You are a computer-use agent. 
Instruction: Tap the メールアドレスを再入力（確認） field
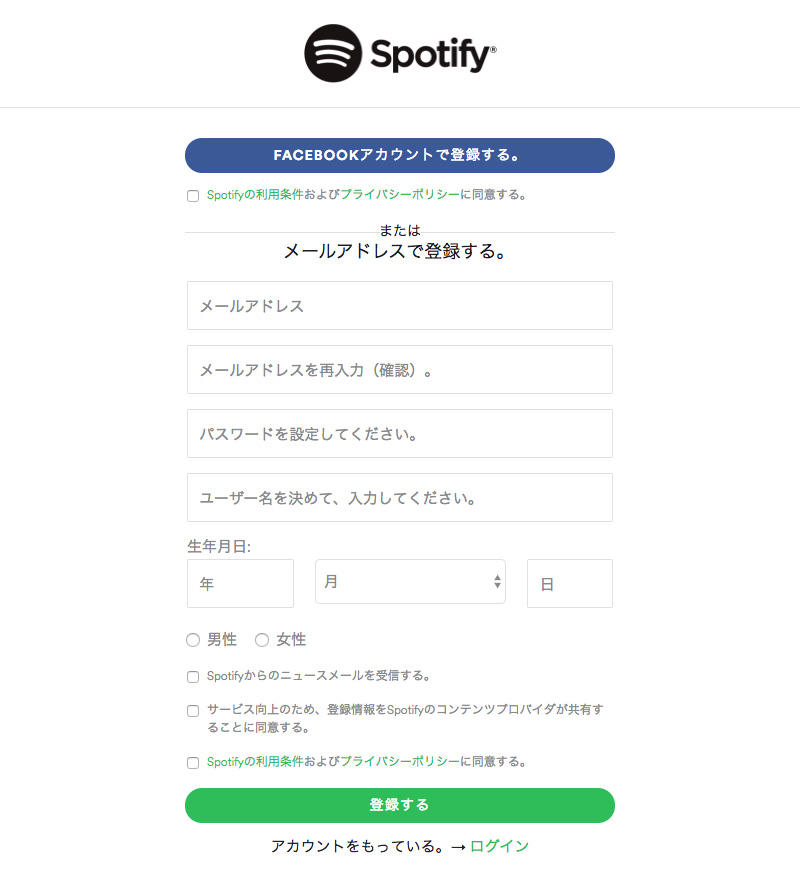399,370
